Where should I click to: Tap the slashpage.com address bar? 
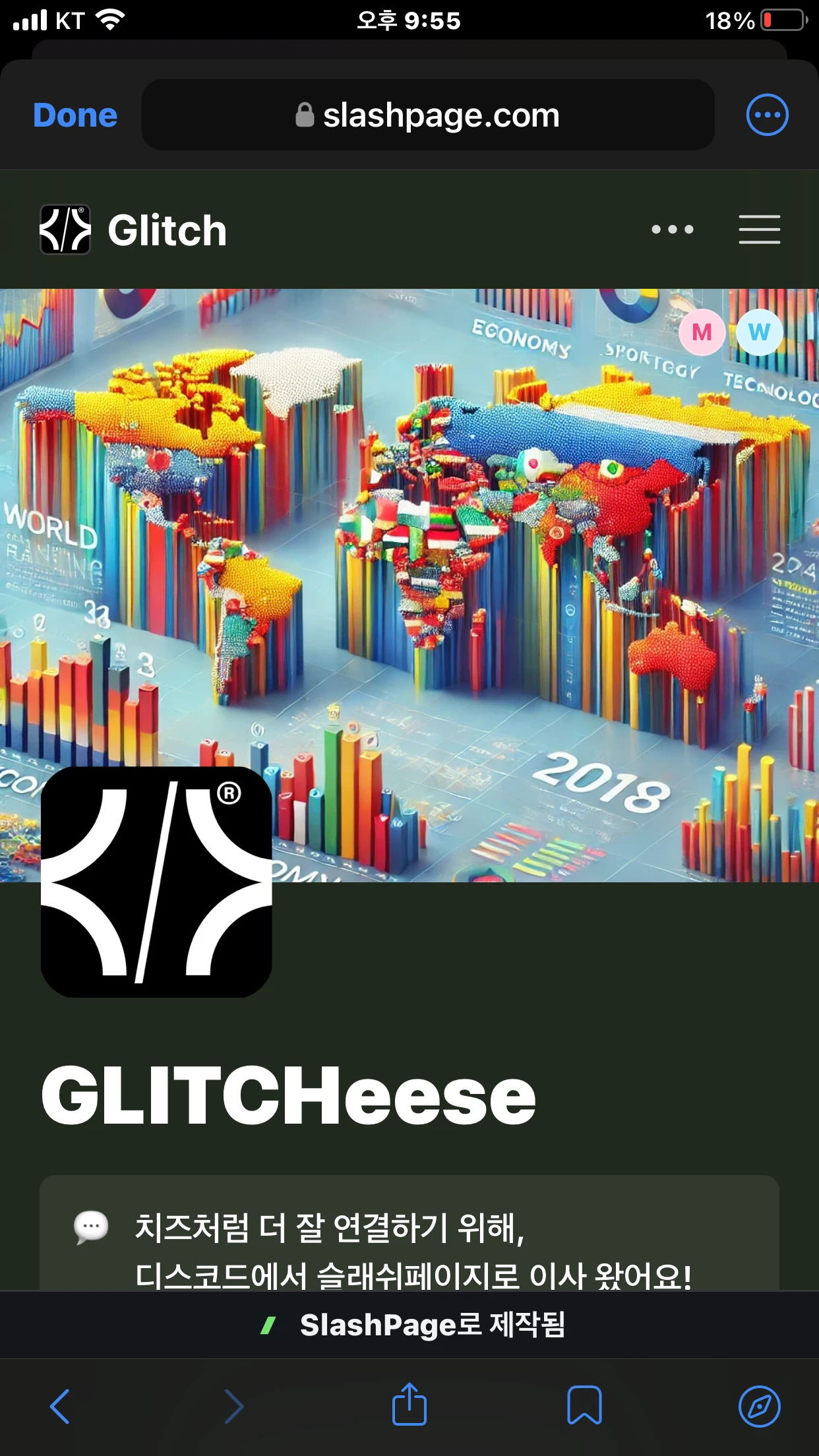(427, 115)
